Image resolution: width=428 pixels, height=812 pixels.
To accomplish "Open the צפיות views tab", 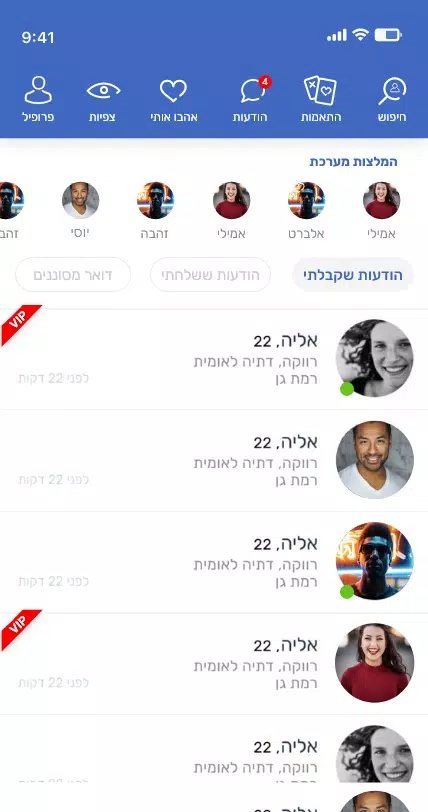I will pyautogui.click(x=102, y=99).
